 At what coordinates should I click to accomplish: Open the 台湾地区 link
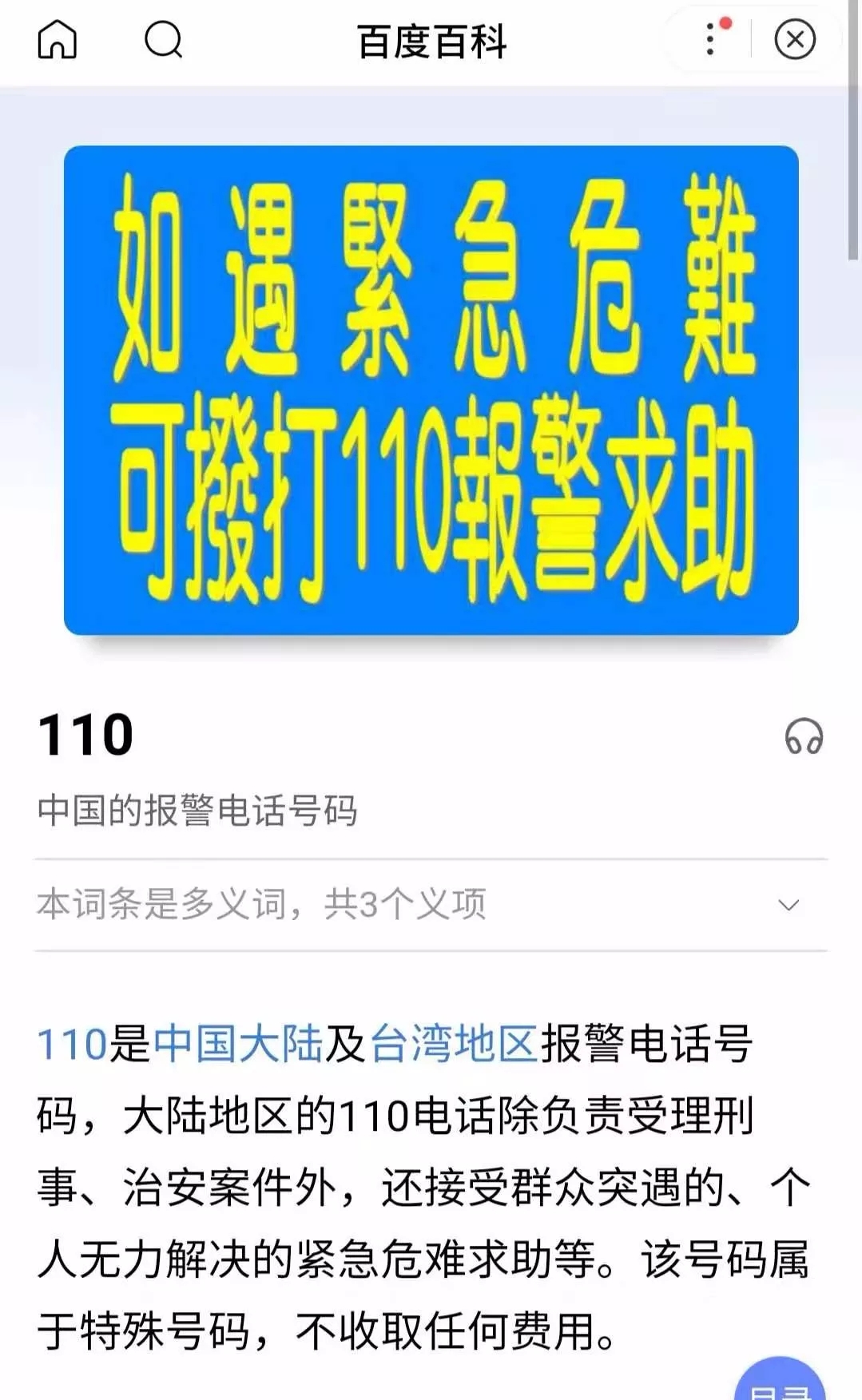[454, 1044]
